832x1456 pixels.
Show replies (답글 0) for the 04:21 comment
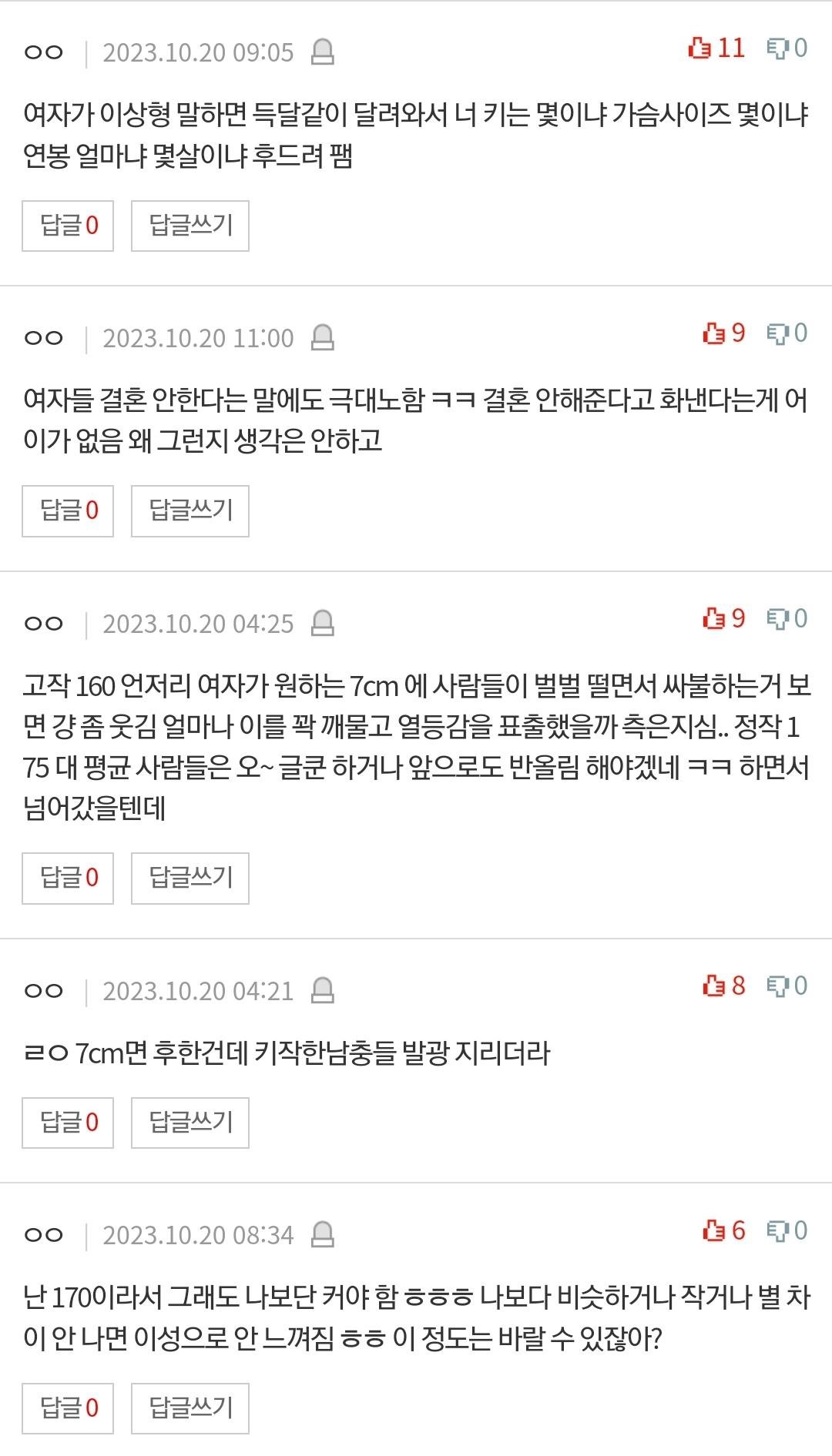coord(68,1123)
